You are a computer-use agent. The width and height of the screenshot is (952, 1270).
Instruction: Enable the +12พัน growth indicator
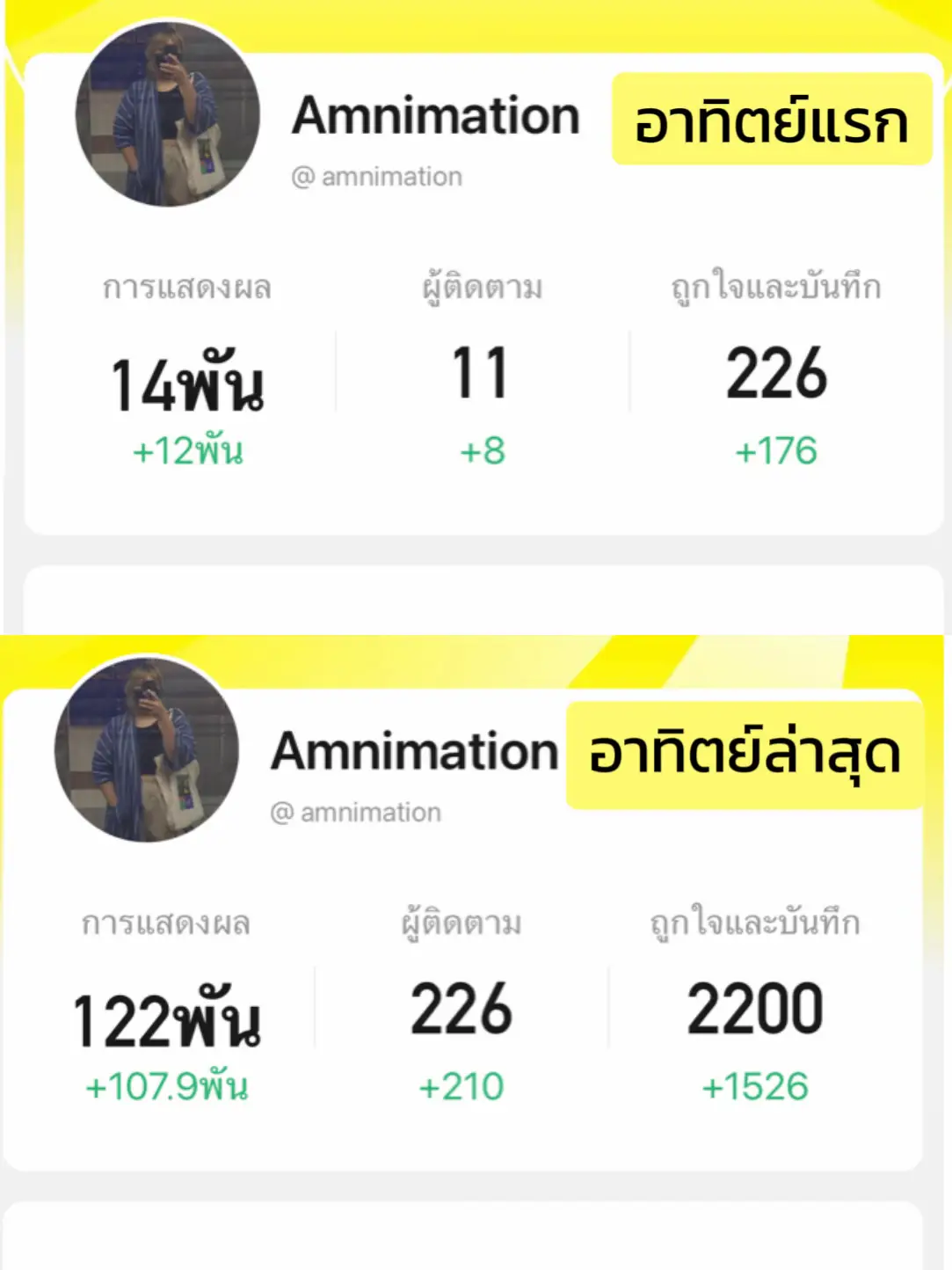tap(188, 451)
